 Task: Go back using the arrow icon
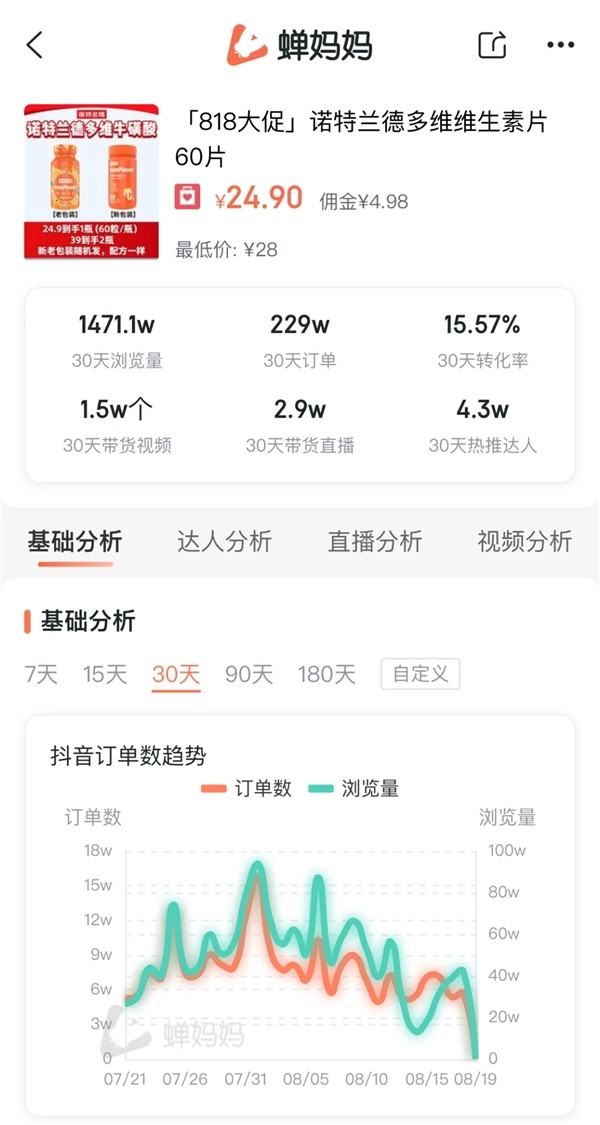pos(34,44)
